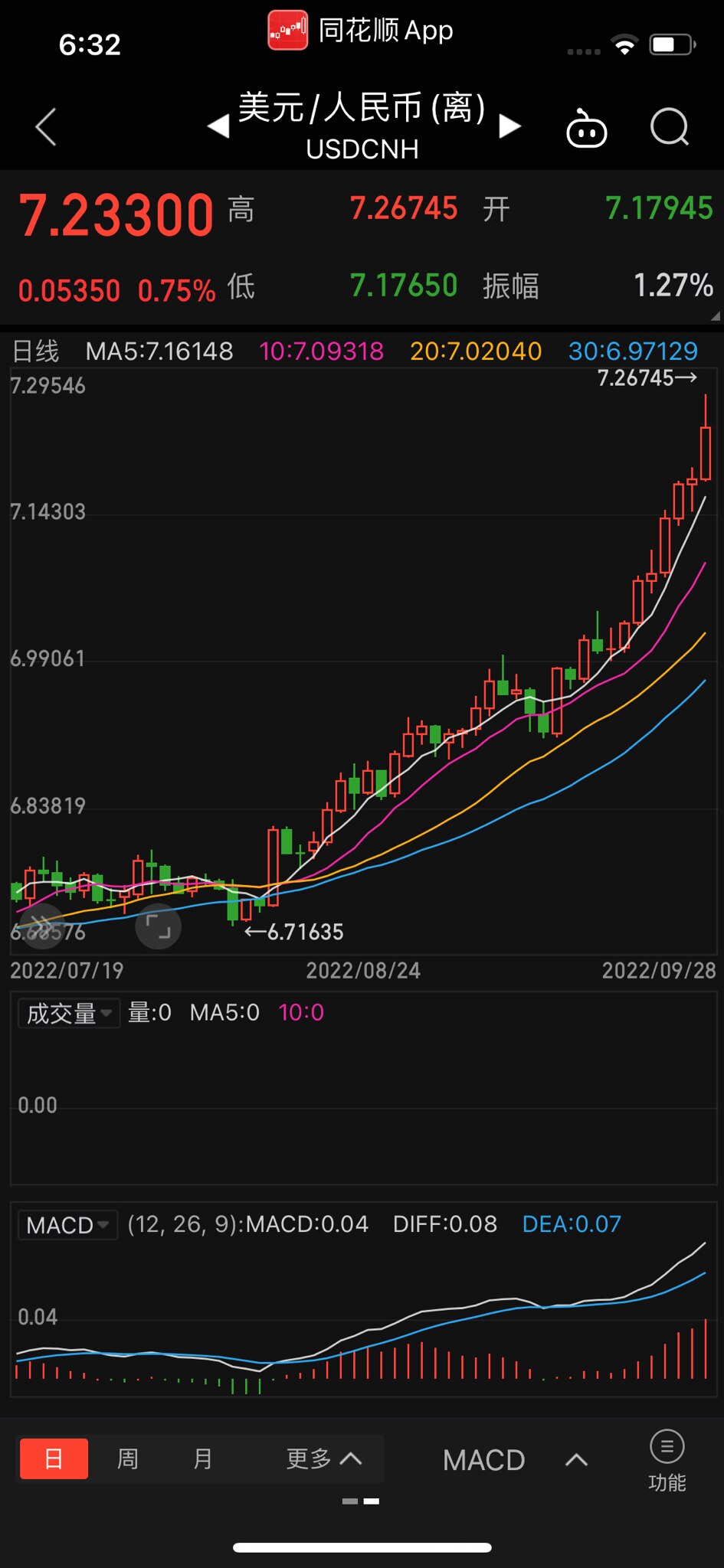Go back using the top-left arrow
The height and width of the screenshot is (1568, 724).
[47, 127]
